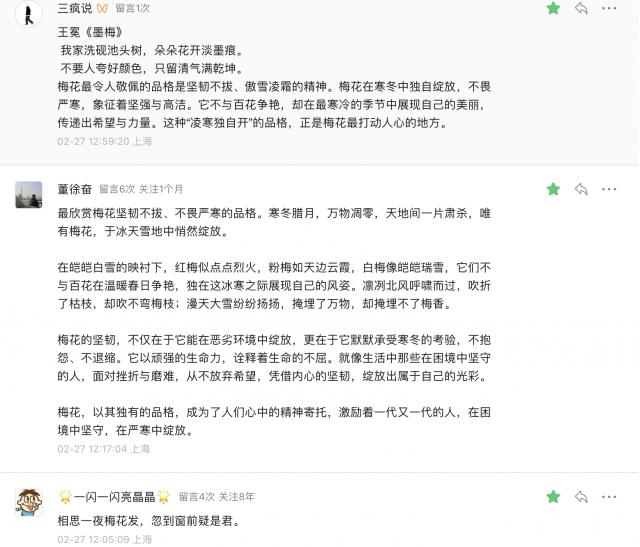Screen dimensions: 640x547
Task: Open 董徐奋's profile avatar
Action: click(29, 194)
